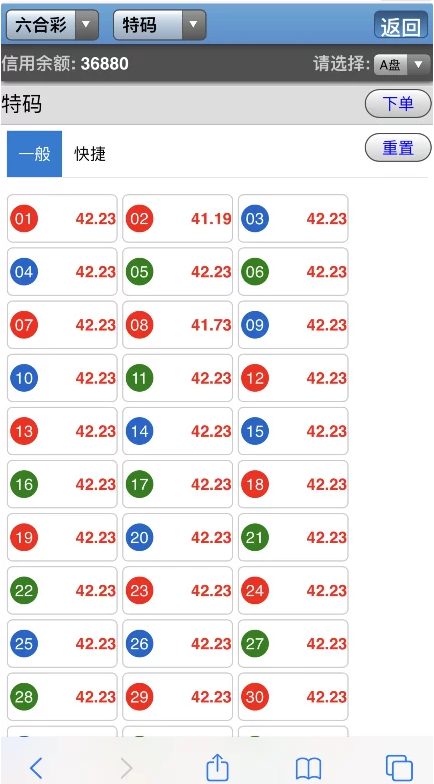Image resolution: width=434 pixels, height=784 pixels.
Task: Open browser bookmarks
Action: coord(308,768)
